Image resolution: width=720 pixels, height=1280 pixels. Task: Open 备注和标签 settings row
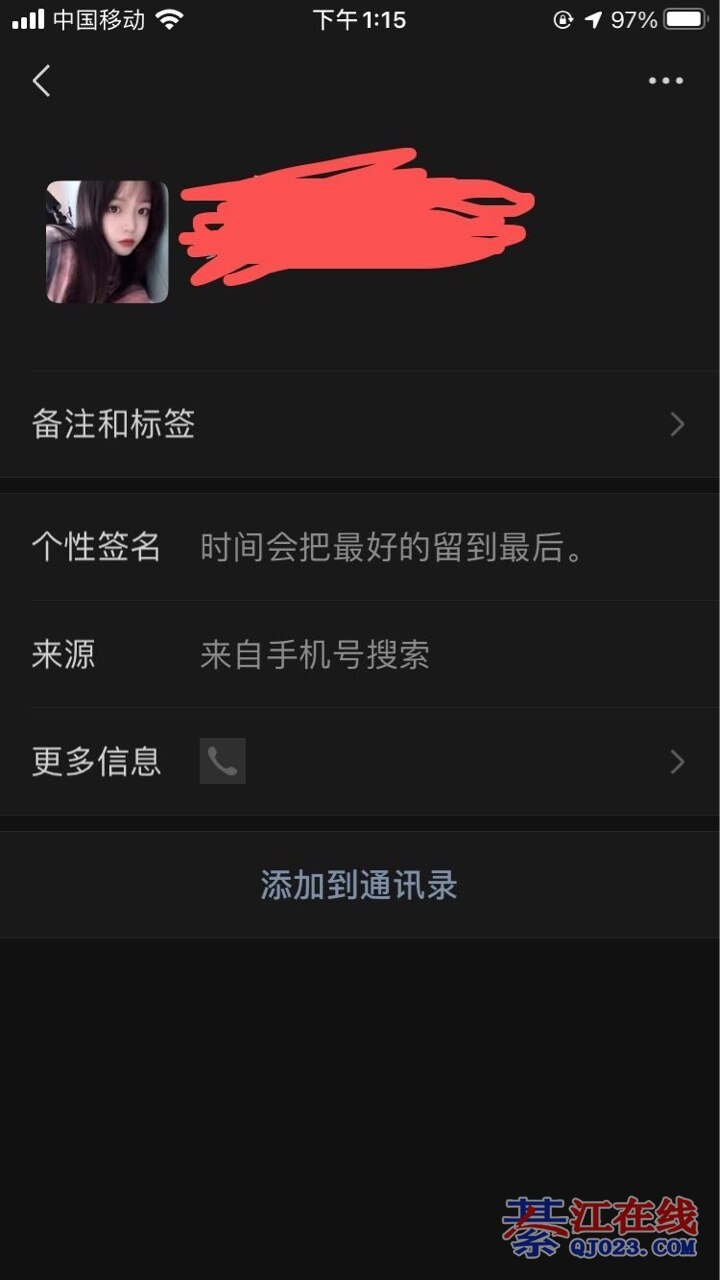coord(360,424)
